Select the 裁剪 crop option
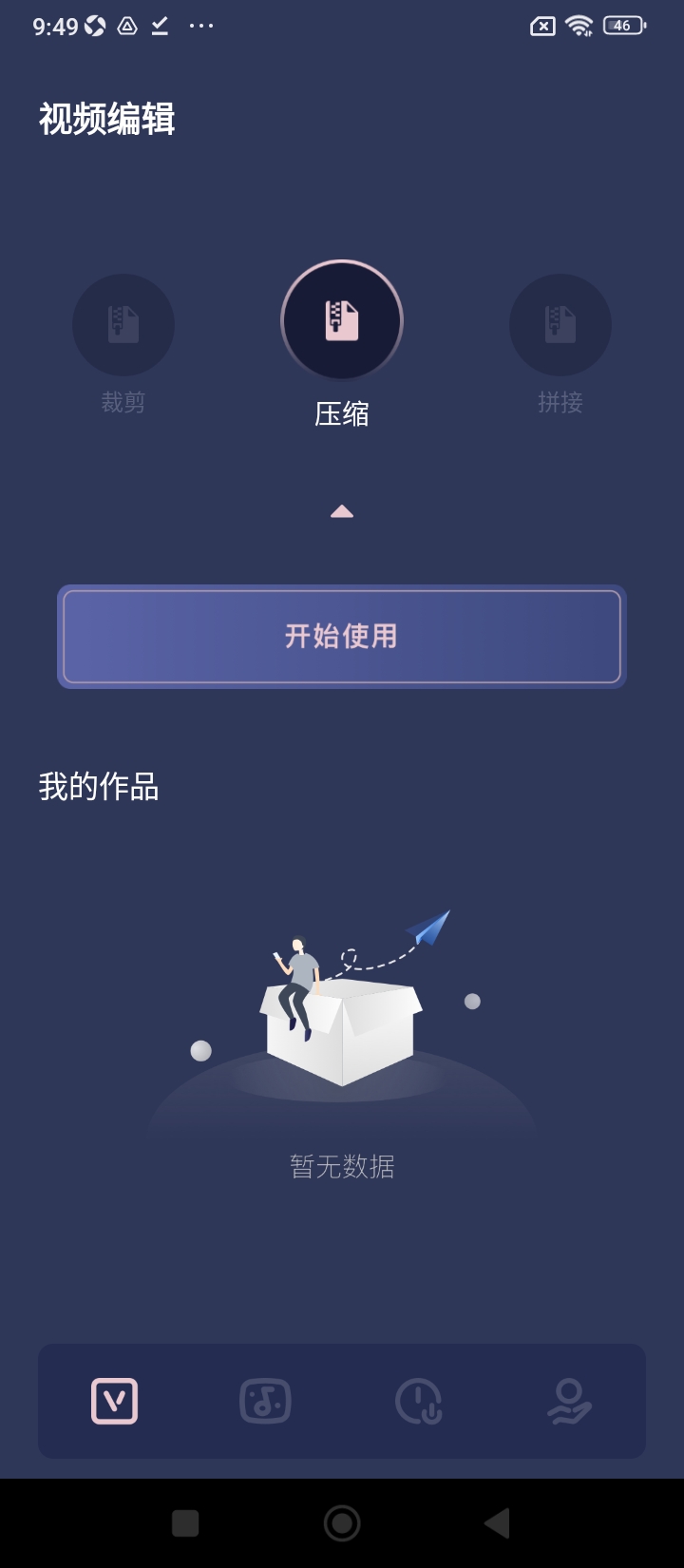 click(x=123, y=326)
